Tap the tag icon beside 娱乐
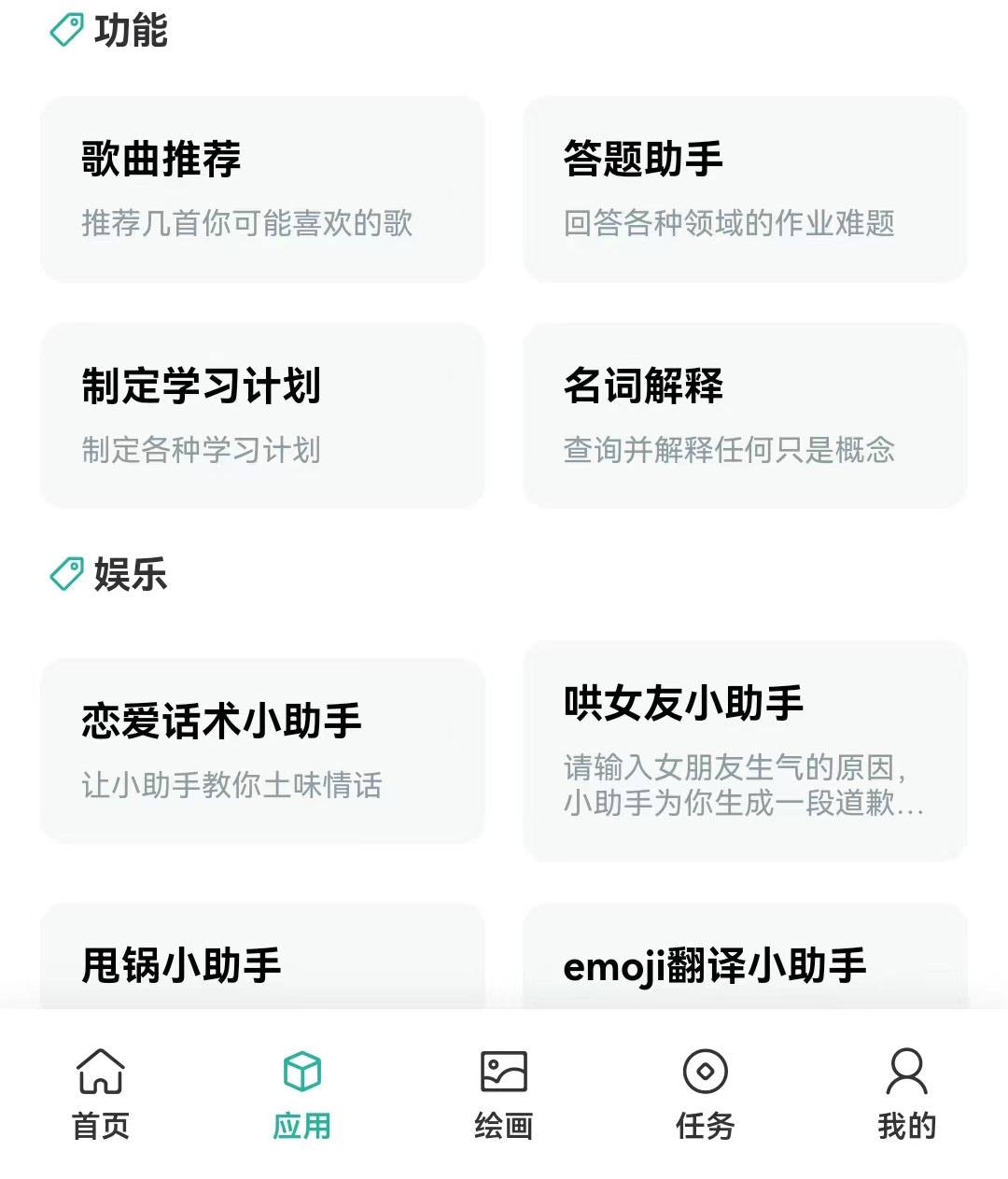 point(66,571)
